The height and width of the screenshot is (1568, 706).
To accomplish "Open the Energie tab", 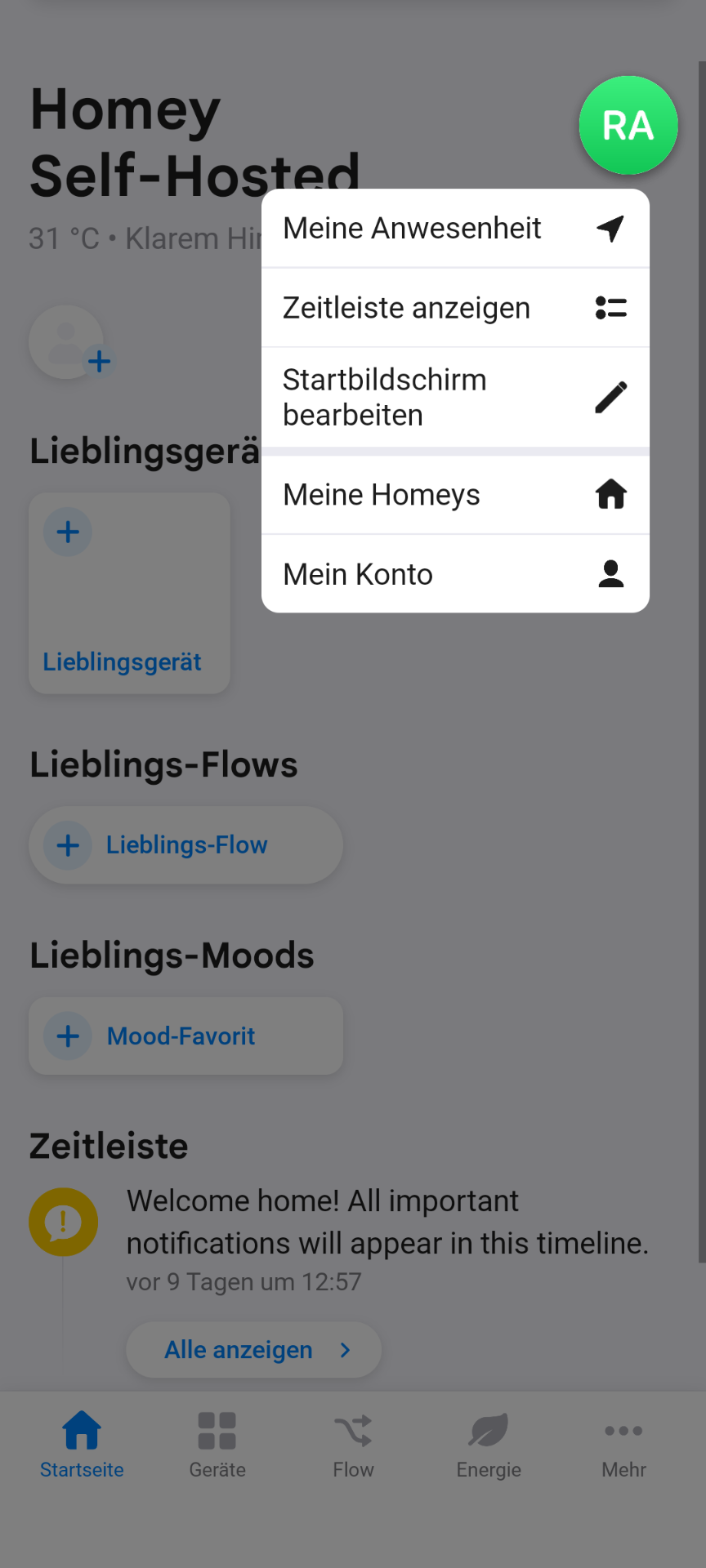I will [x=489, y=1445].
